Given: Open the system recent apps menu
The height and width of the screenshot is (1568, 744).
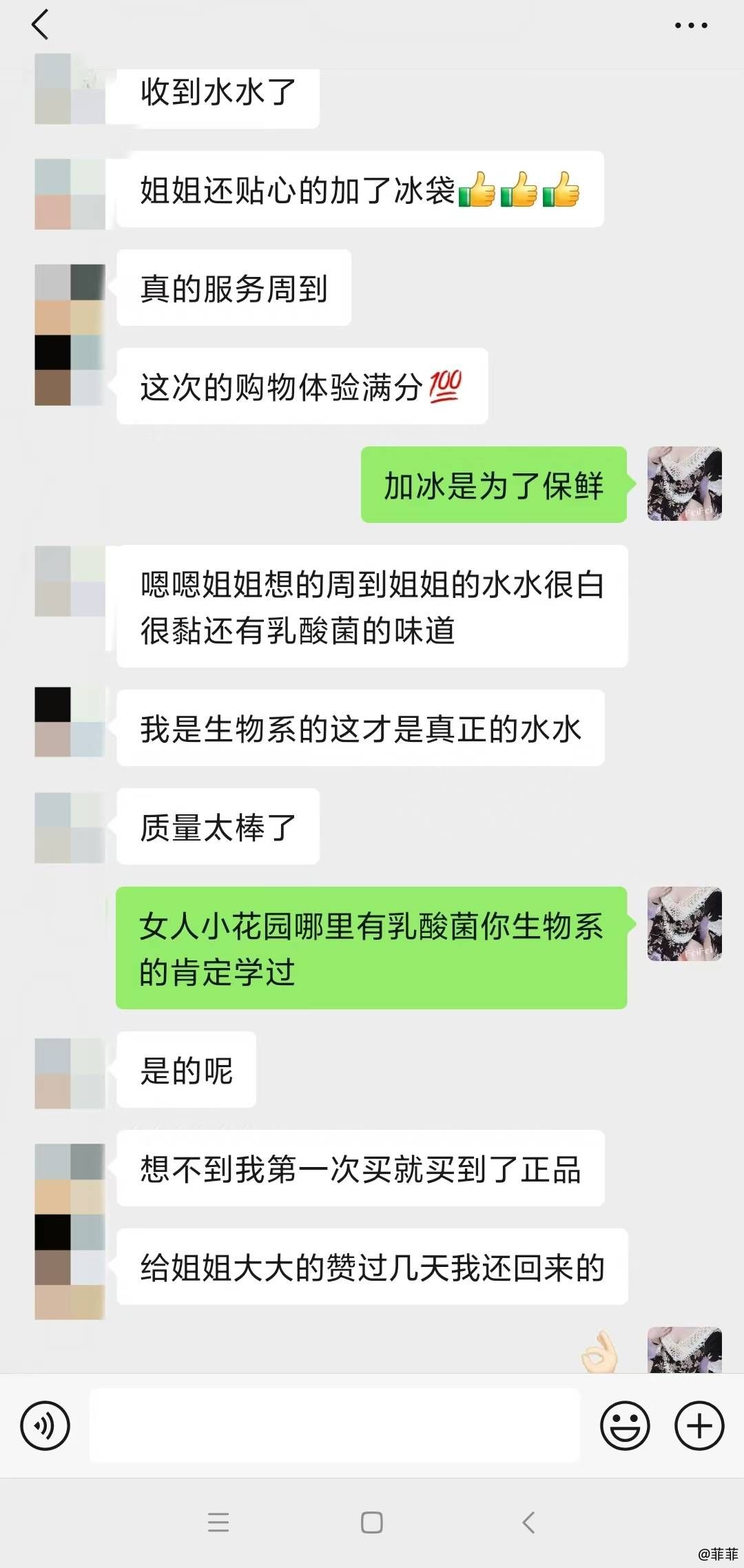Looking at the screenshot, I should 218,1523.
